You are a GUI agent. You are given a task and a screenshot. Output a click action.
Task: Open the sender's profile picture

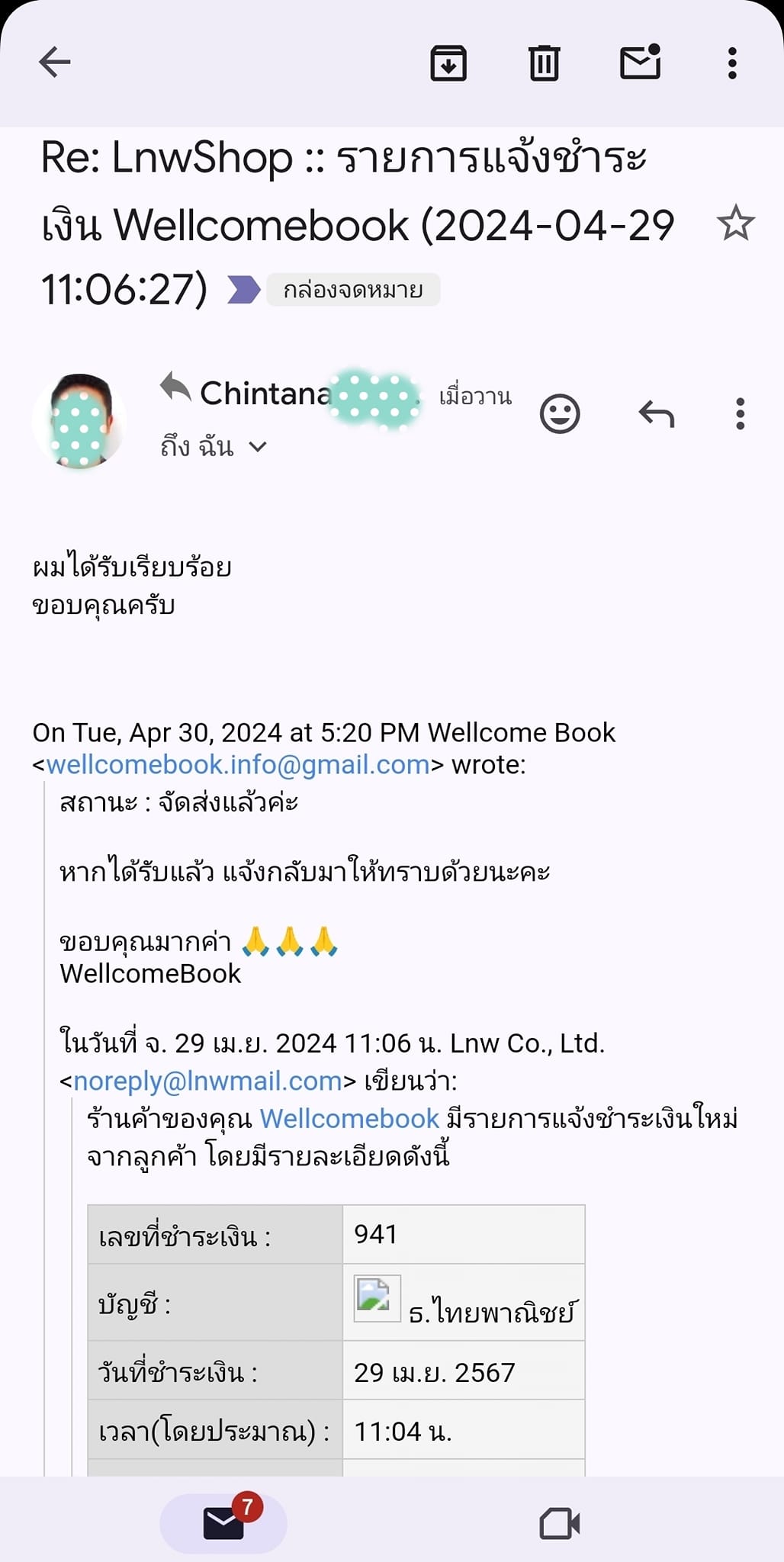pos(79,420)
